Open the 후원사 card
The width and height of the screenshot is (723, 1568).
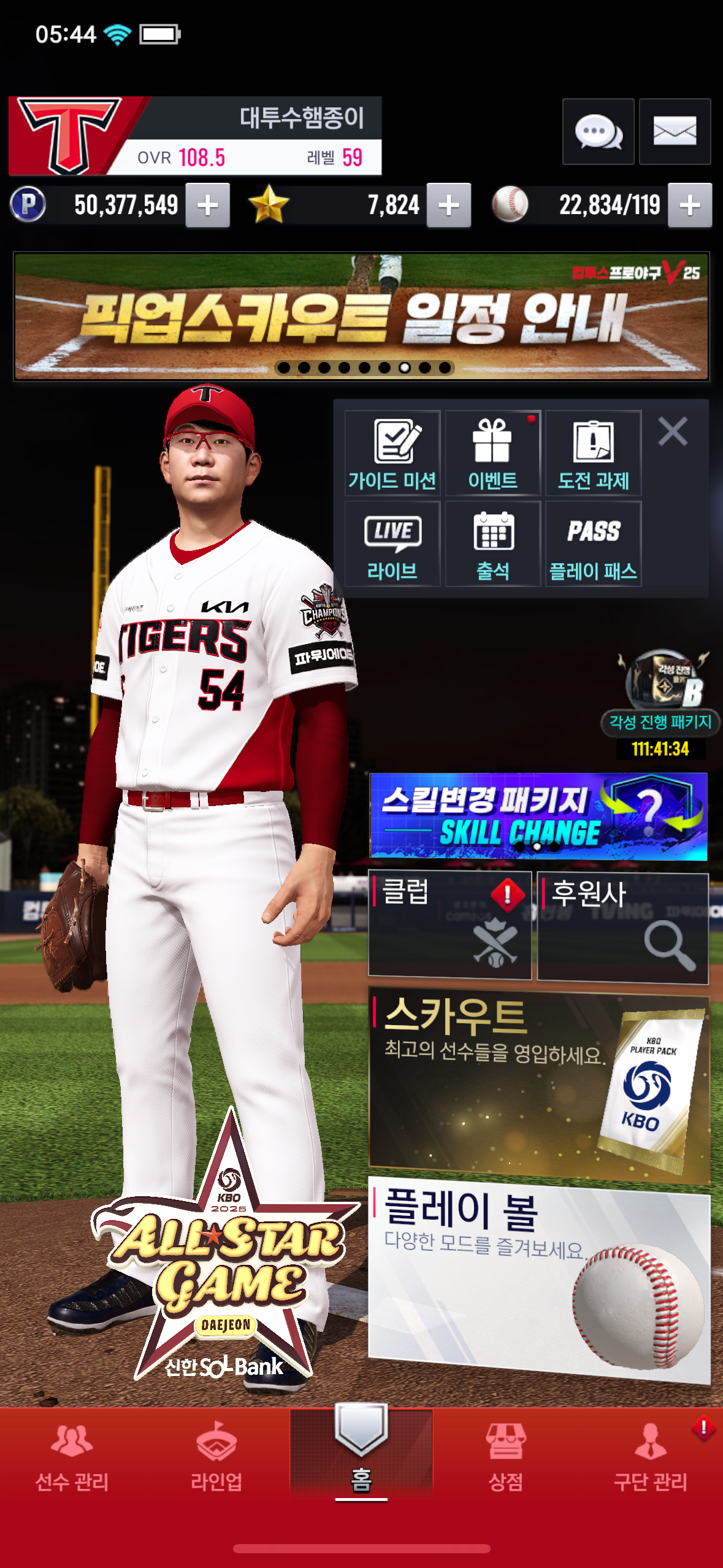click(x=622, y=928)
